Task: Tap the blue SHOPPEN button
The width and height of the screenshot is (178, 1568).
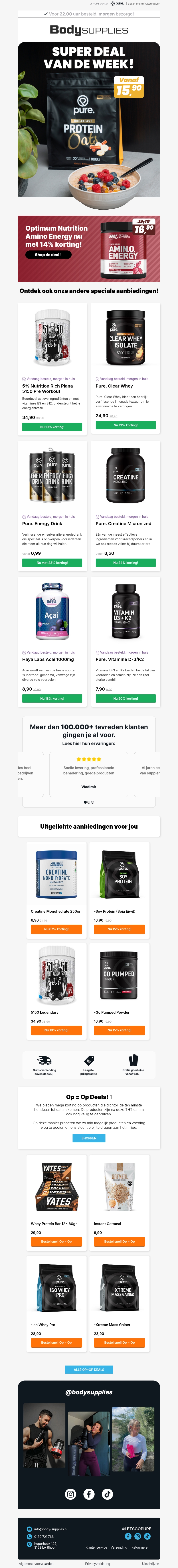Action: (89, 1138)
